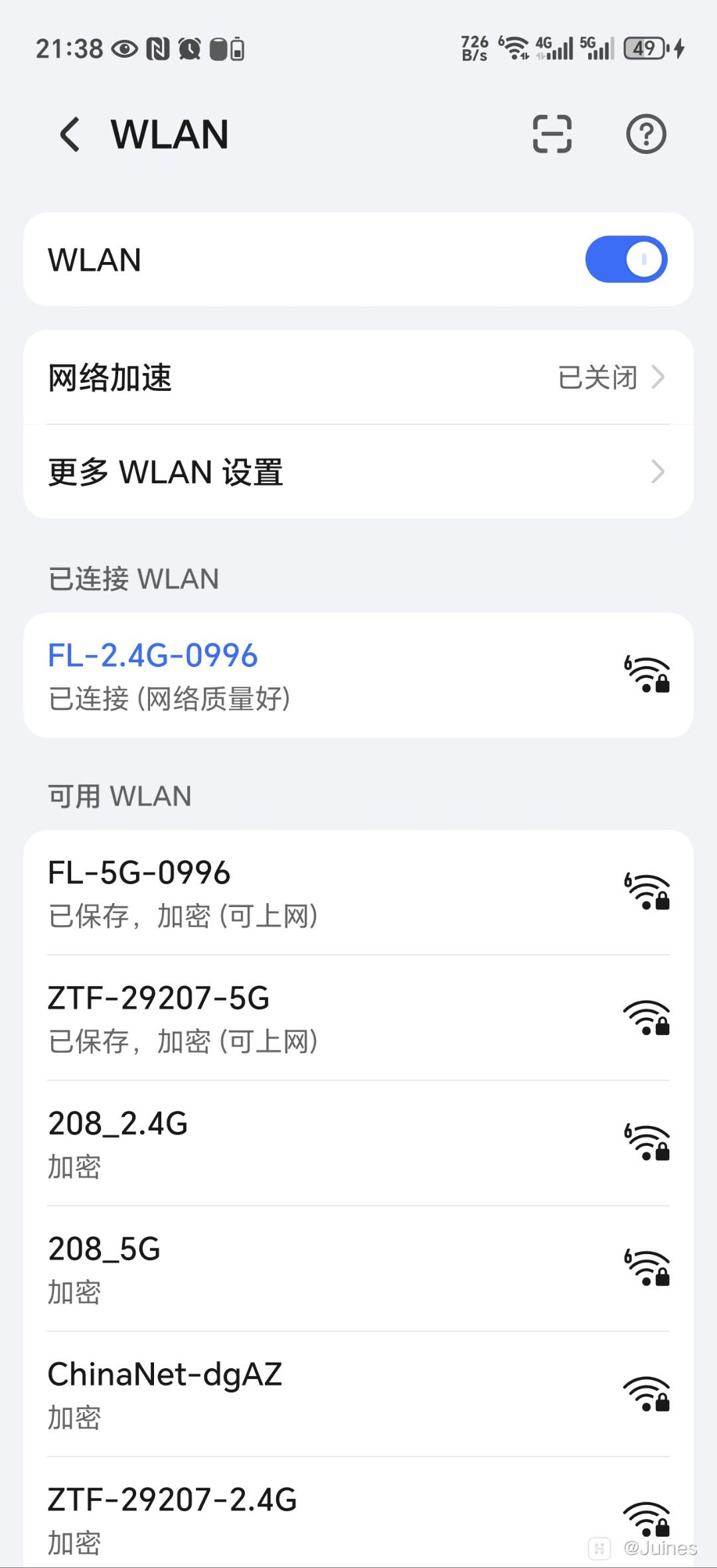Screen dimensions: 717x1568
Task: Tap the Wi-Fi 6 signal icon beside FL-2.4G-0996
Action: [x=647, y=674]
